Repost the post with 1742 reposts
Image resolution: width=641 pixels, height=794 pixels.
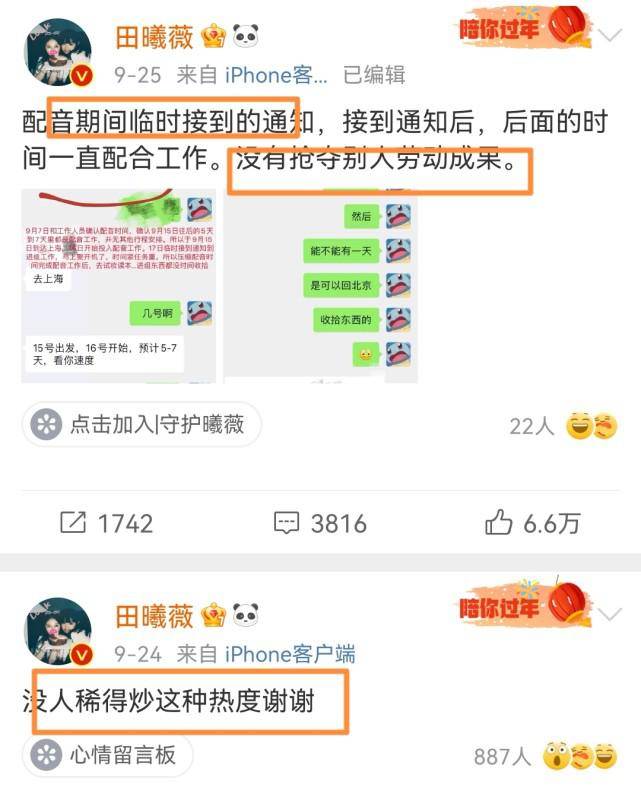106,523
